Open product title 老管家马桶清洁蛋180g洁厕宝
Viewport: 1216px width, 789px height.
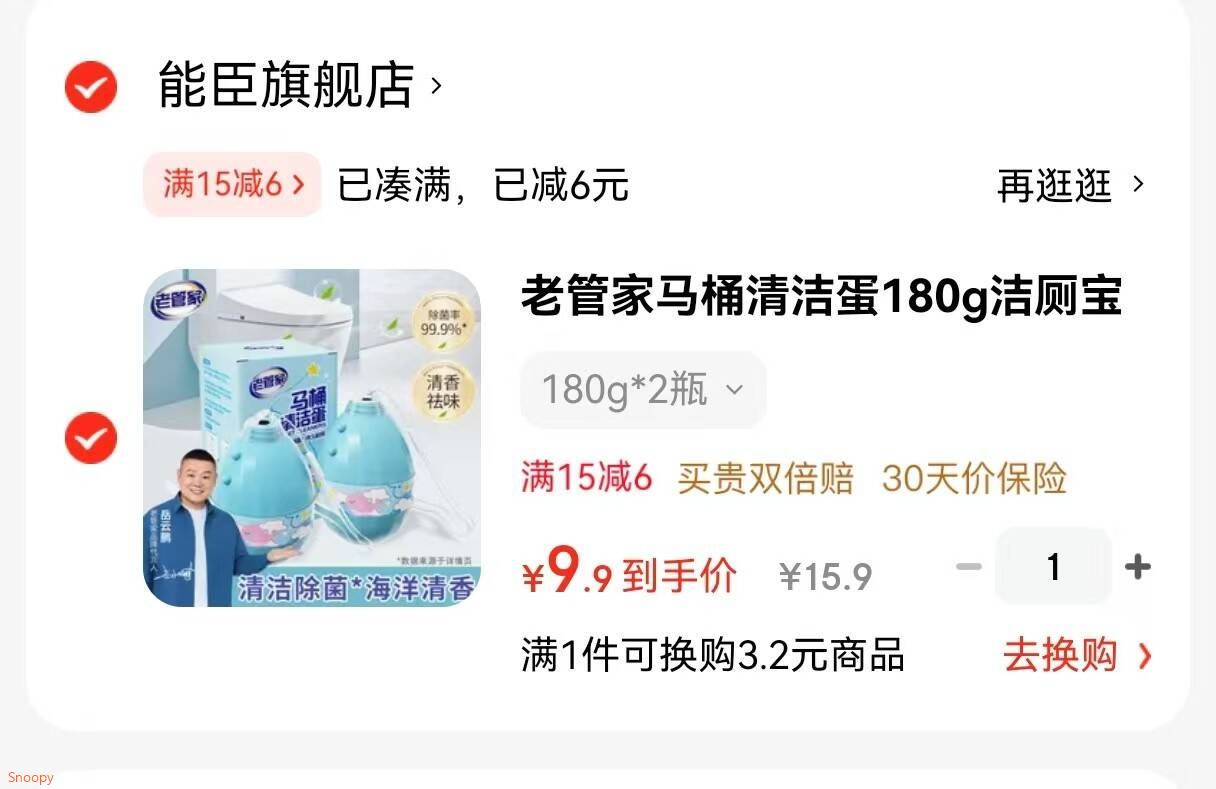pos(821,297)
